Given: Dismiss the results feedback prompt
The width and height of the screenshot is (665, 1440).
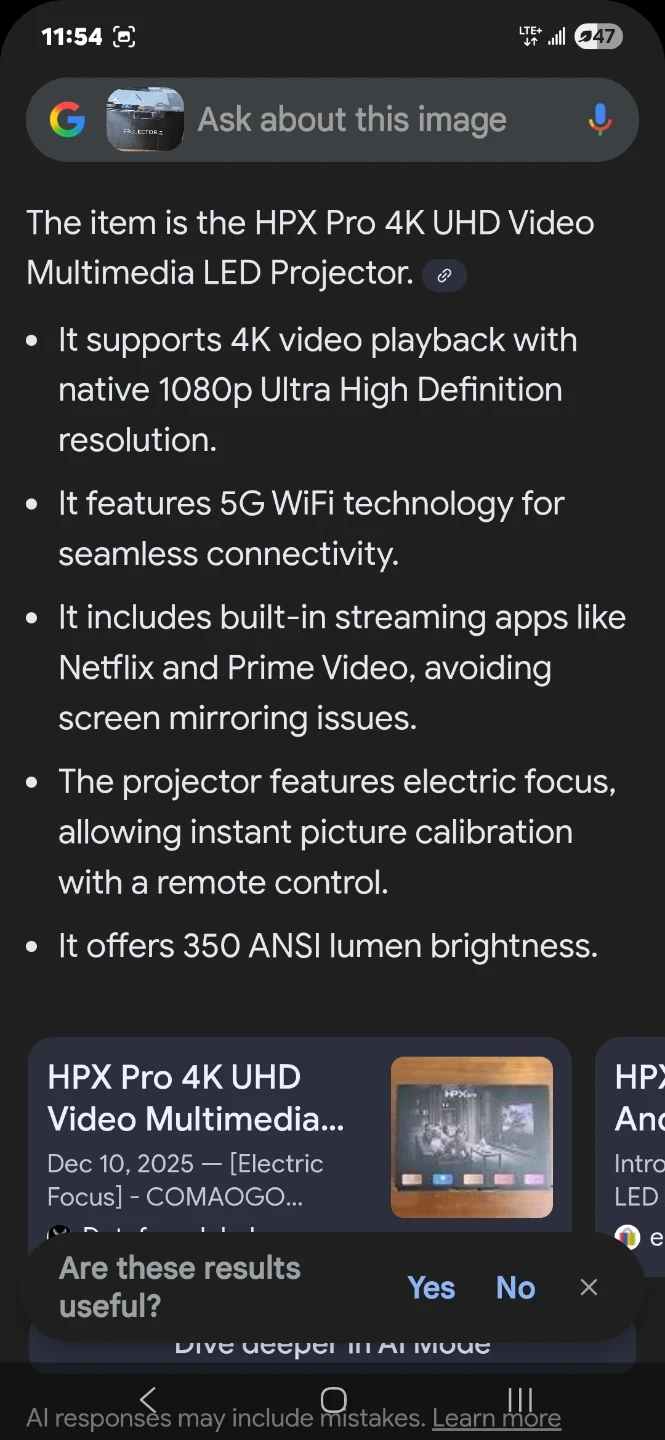Looking at the screenshot, I should coord(589,1287).
